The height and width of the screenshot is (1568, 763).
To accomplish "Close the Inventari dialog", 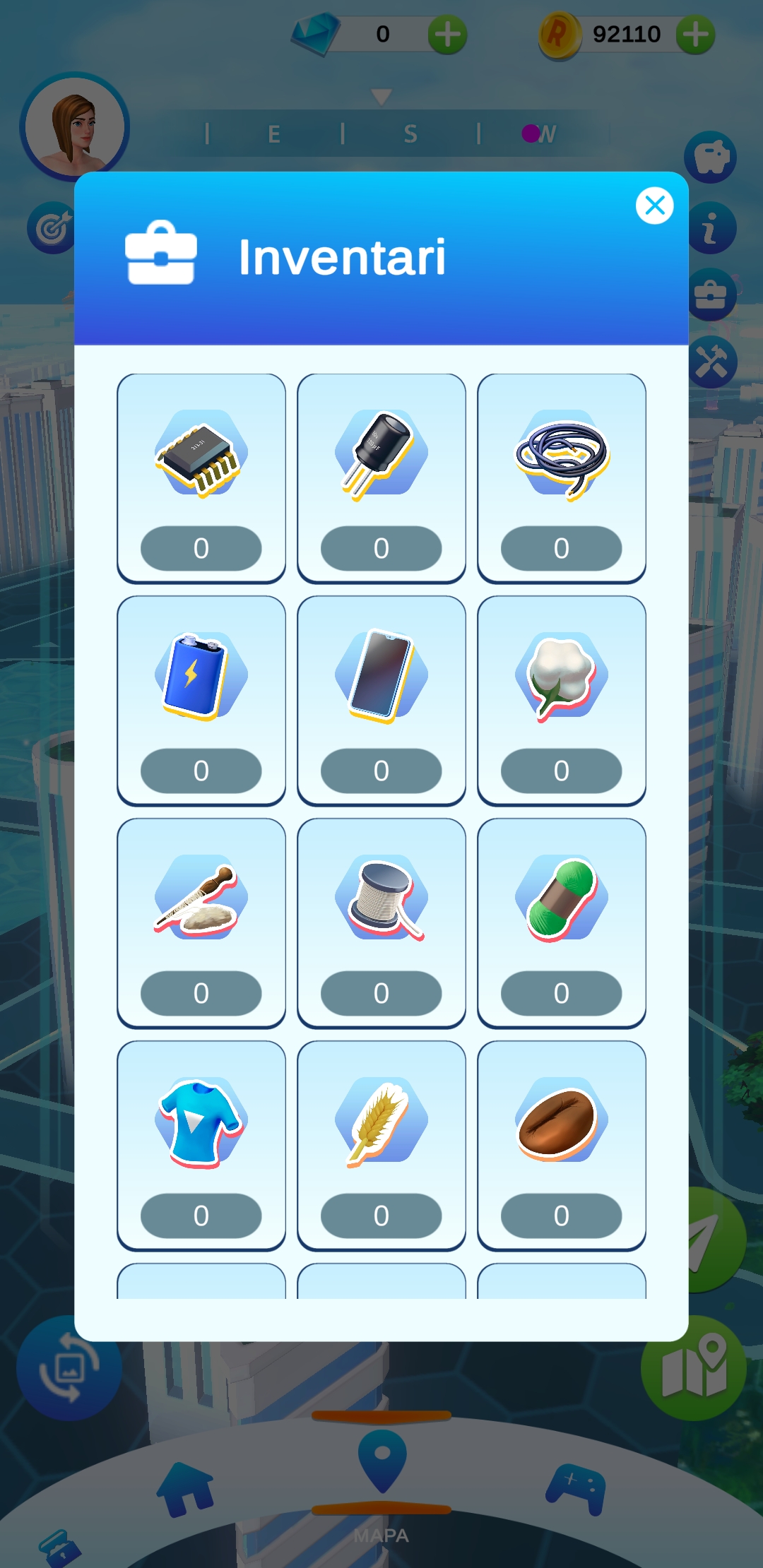I will tap(654, 206).
